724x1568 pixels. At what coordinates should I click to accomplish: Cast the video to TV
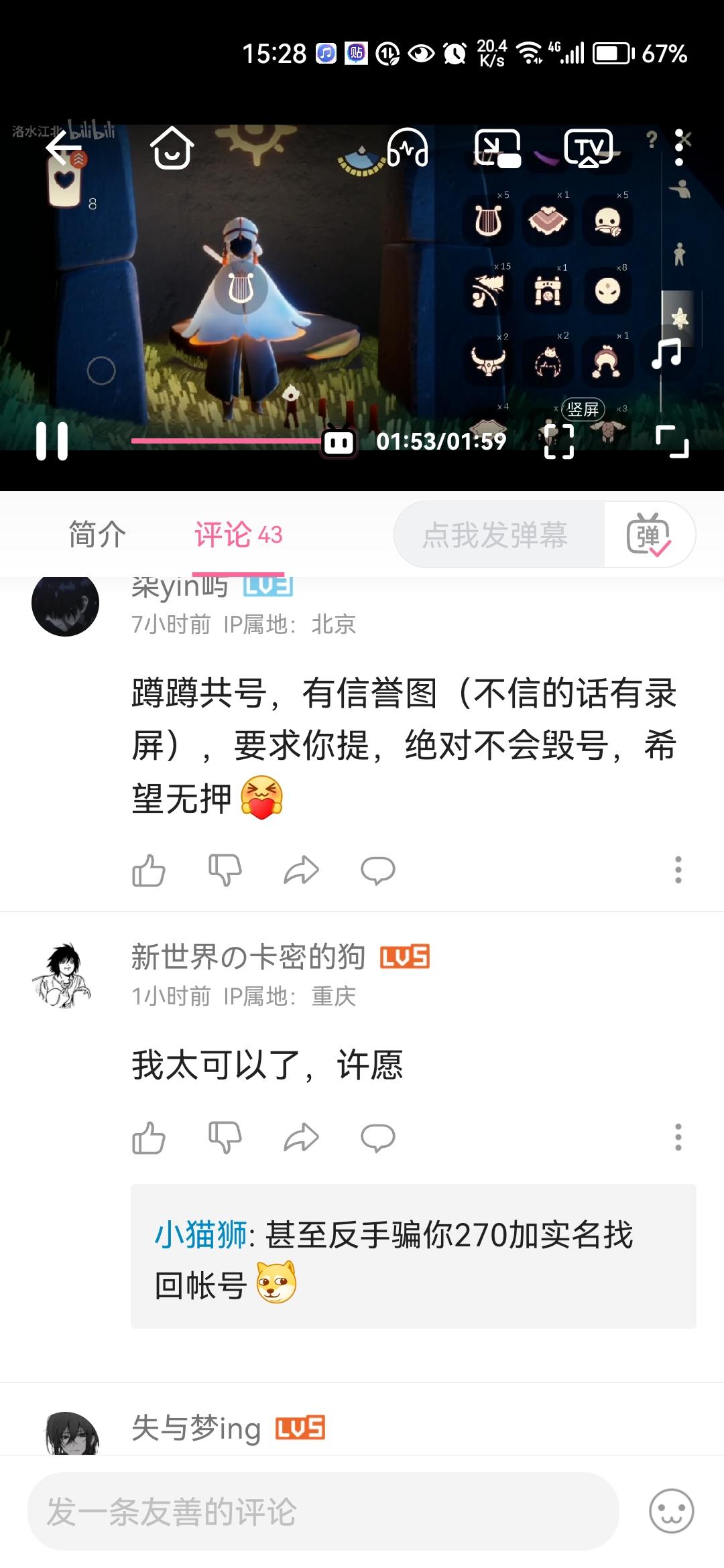(x=588, y=147)
